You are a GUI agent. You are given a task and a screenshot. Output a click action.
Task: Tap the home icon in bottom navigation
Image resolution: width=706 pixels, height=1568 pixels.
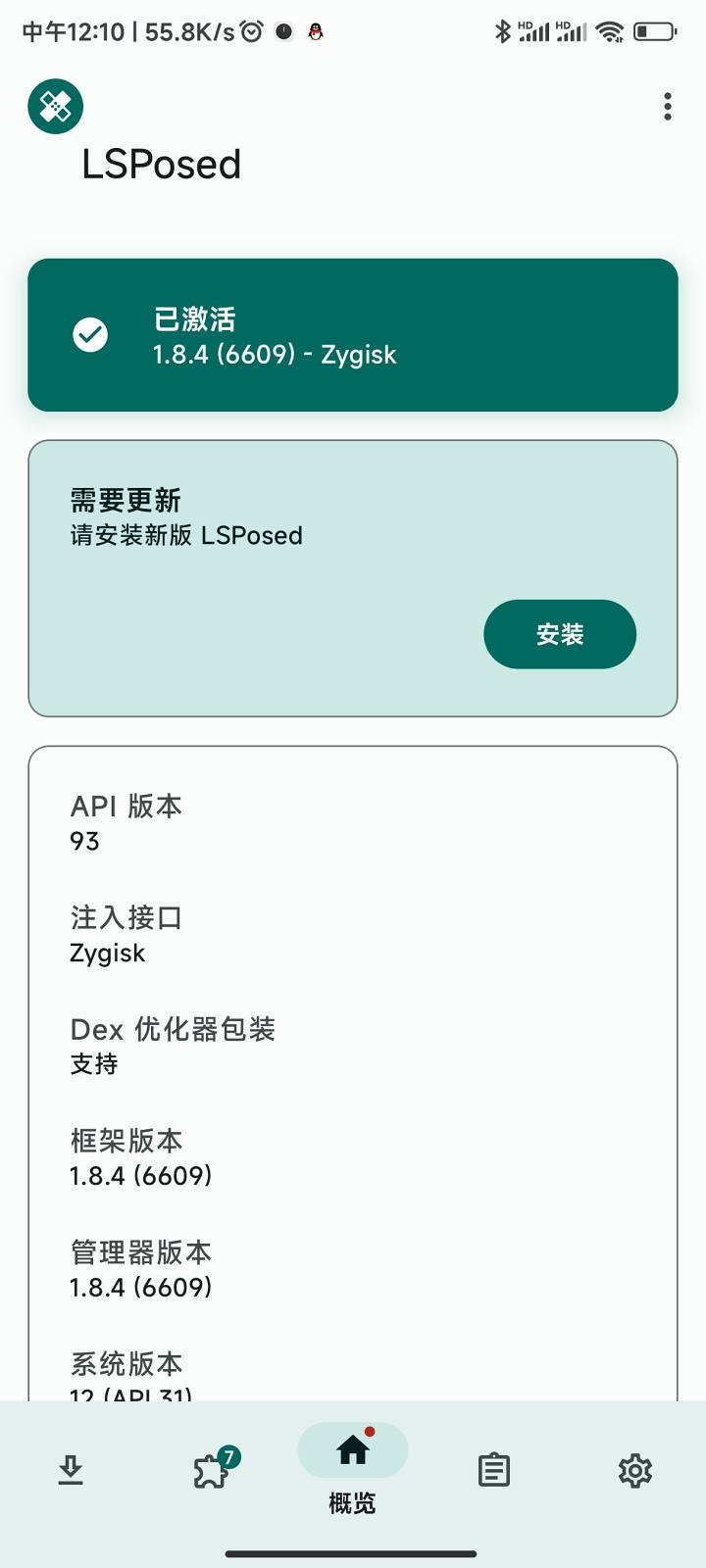352,1450
